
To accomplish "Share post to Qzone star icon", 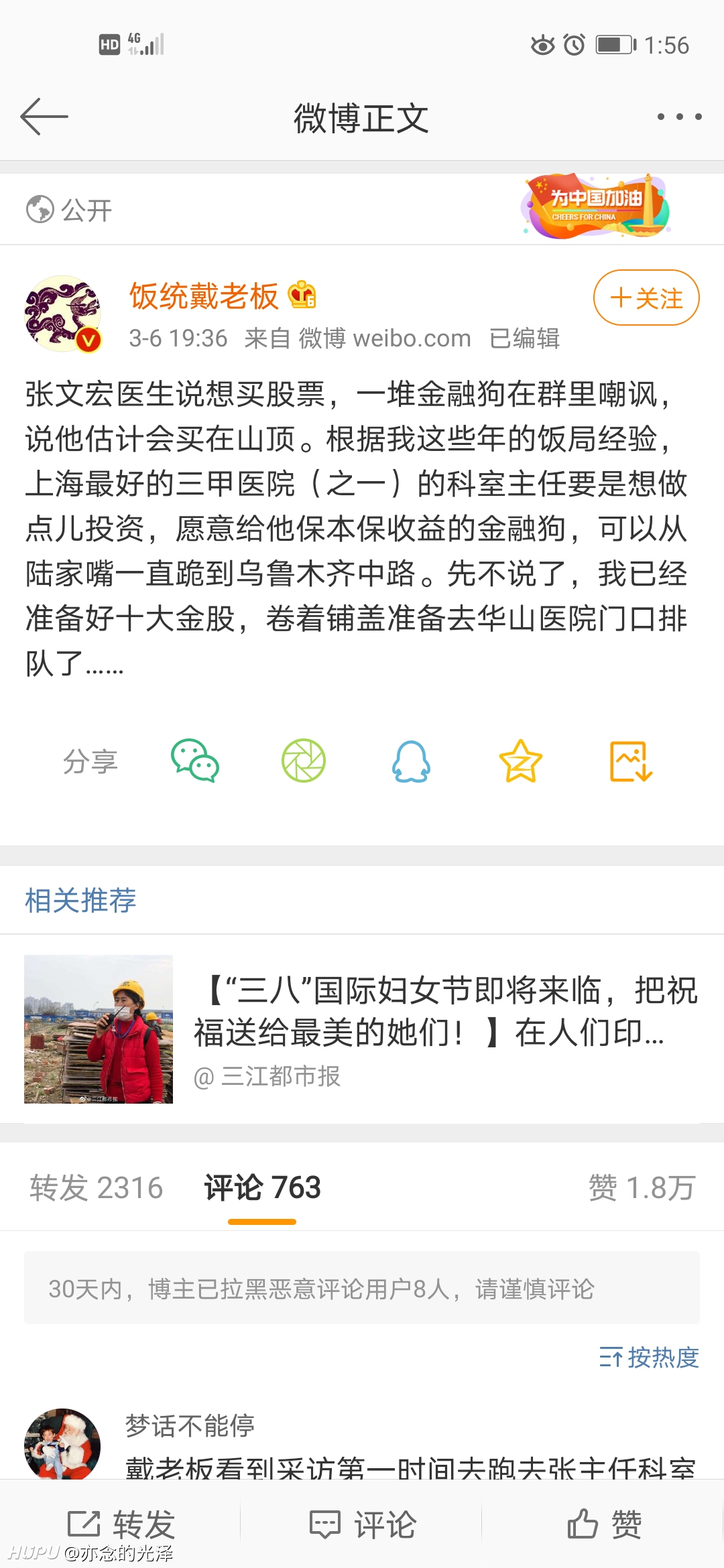I will (520, 761).
